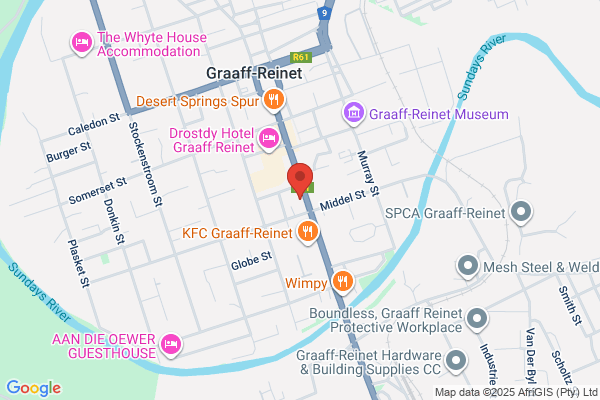Image resolution: width=600 pixels, height=400 pixels.
Task: Select the red location marker pin
Action: coord(300,180)
